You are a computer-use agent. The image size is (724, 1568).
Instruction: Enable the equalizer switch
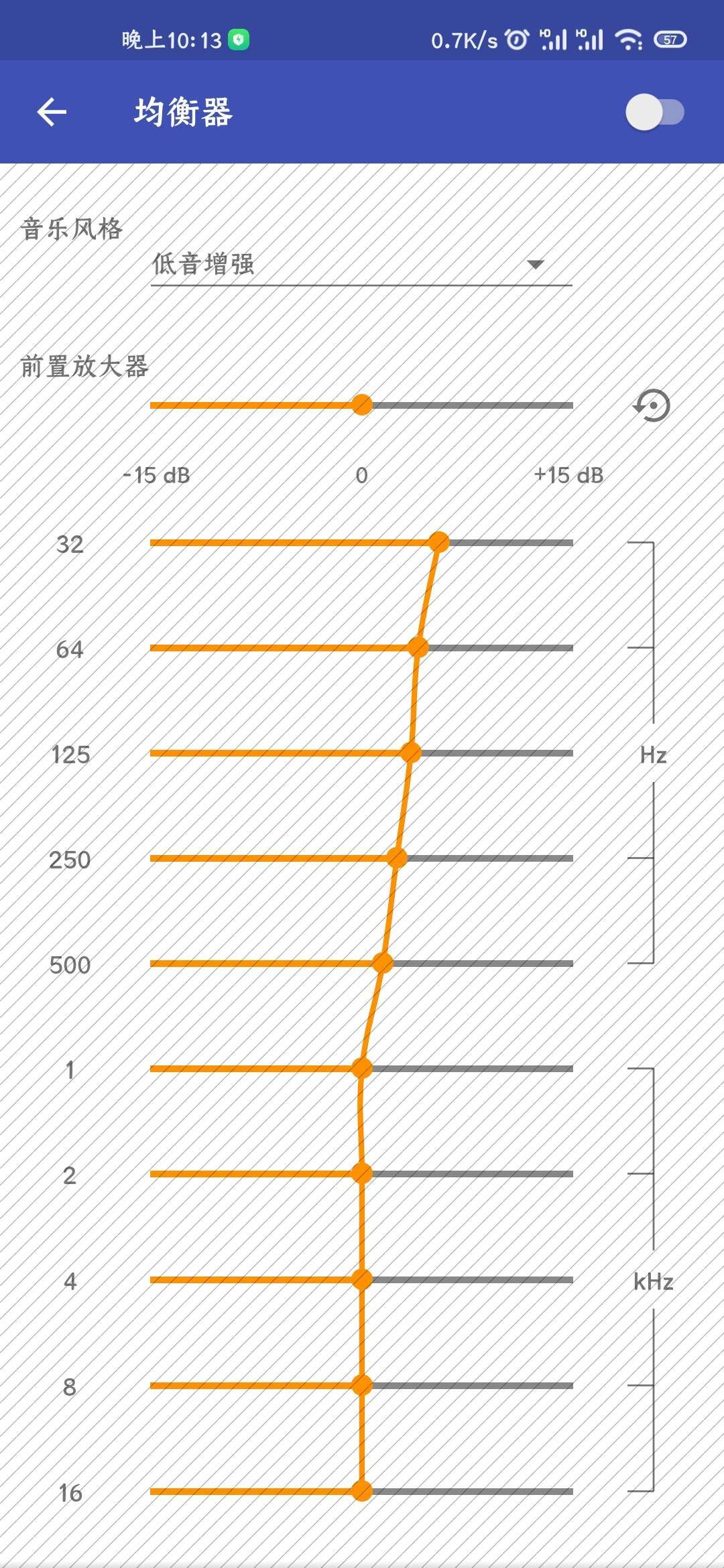[x=654, y=112]
